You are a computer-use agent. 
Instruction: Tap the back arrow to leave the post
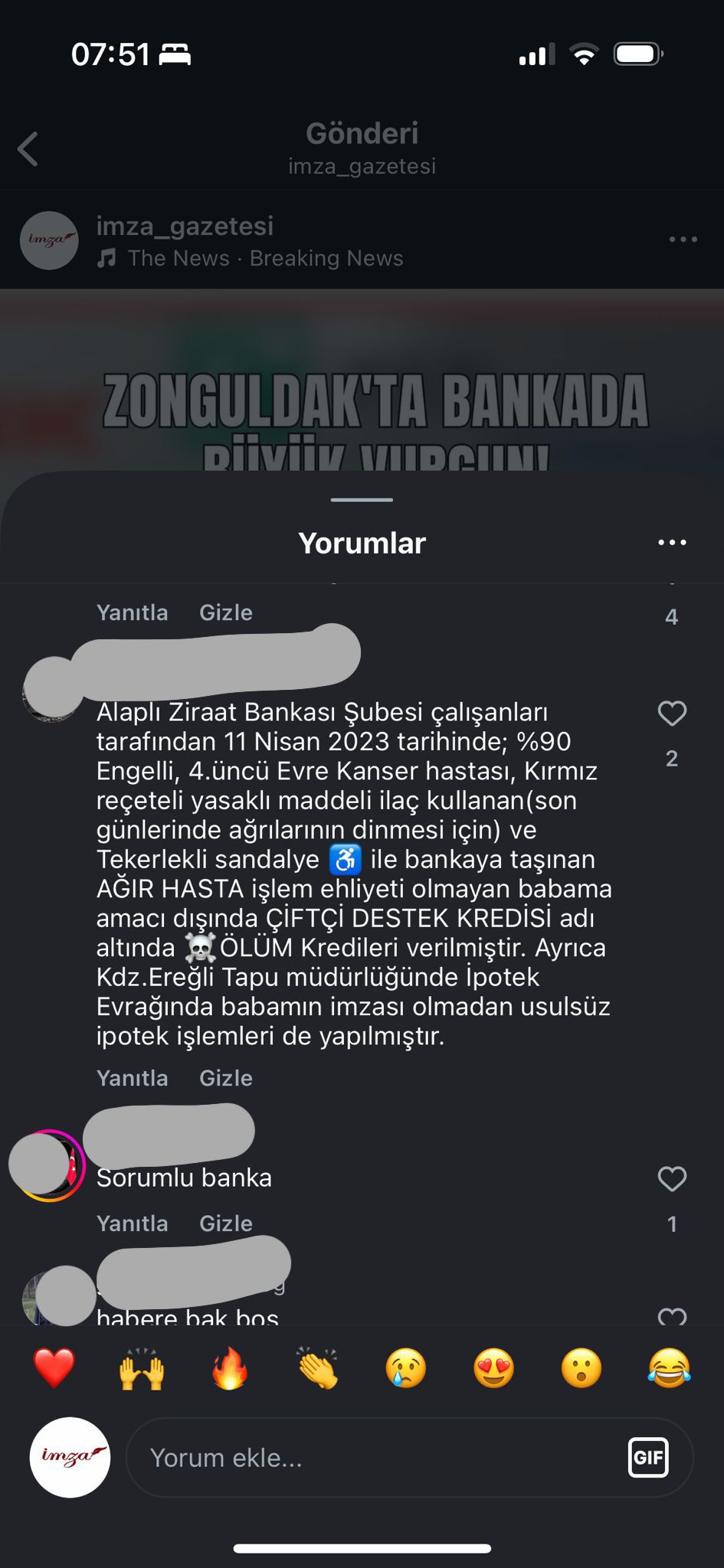pyautogui.click(x=27, y=147)
